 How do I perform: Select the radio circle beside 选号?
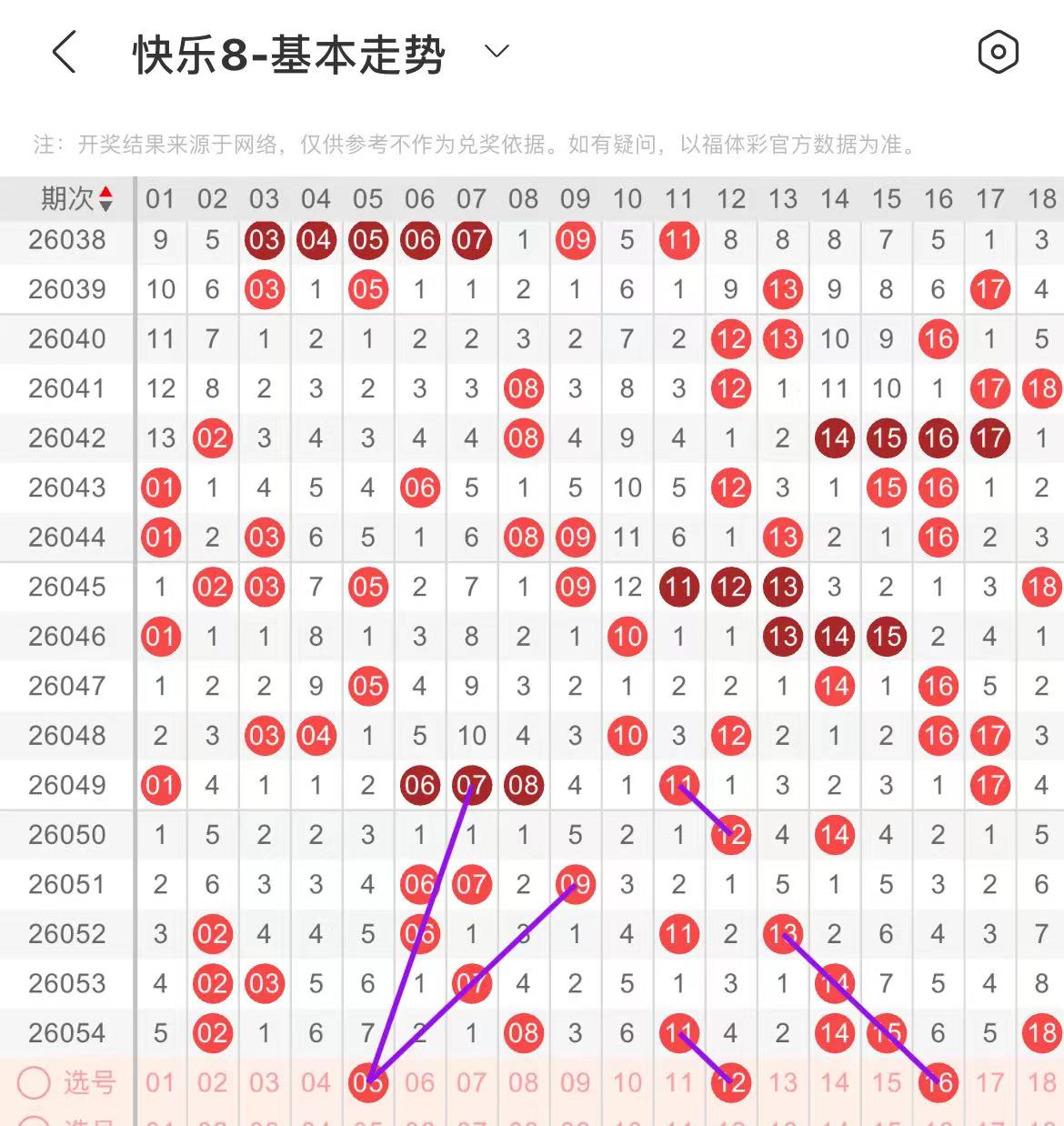35,1082
